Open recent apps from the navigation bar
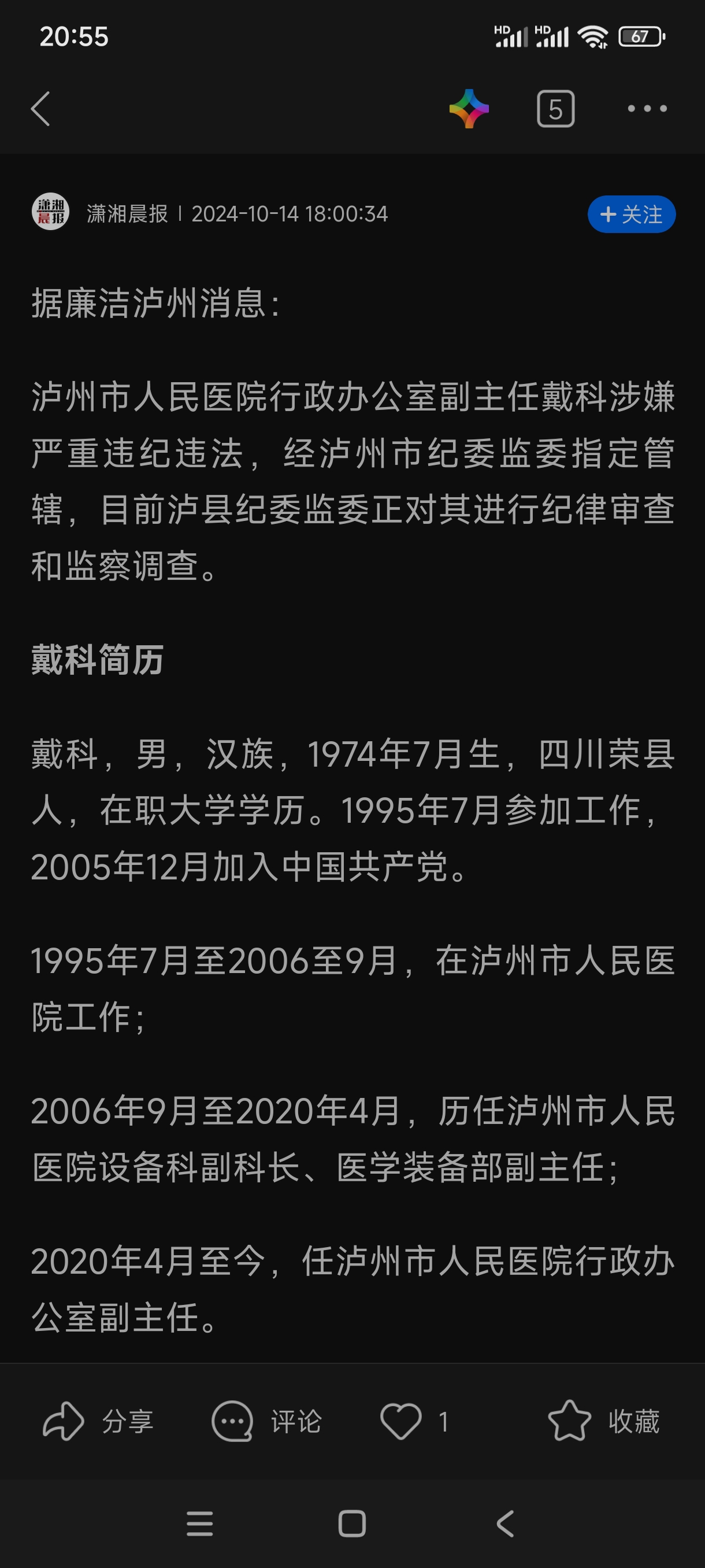 coord(200,1524)
